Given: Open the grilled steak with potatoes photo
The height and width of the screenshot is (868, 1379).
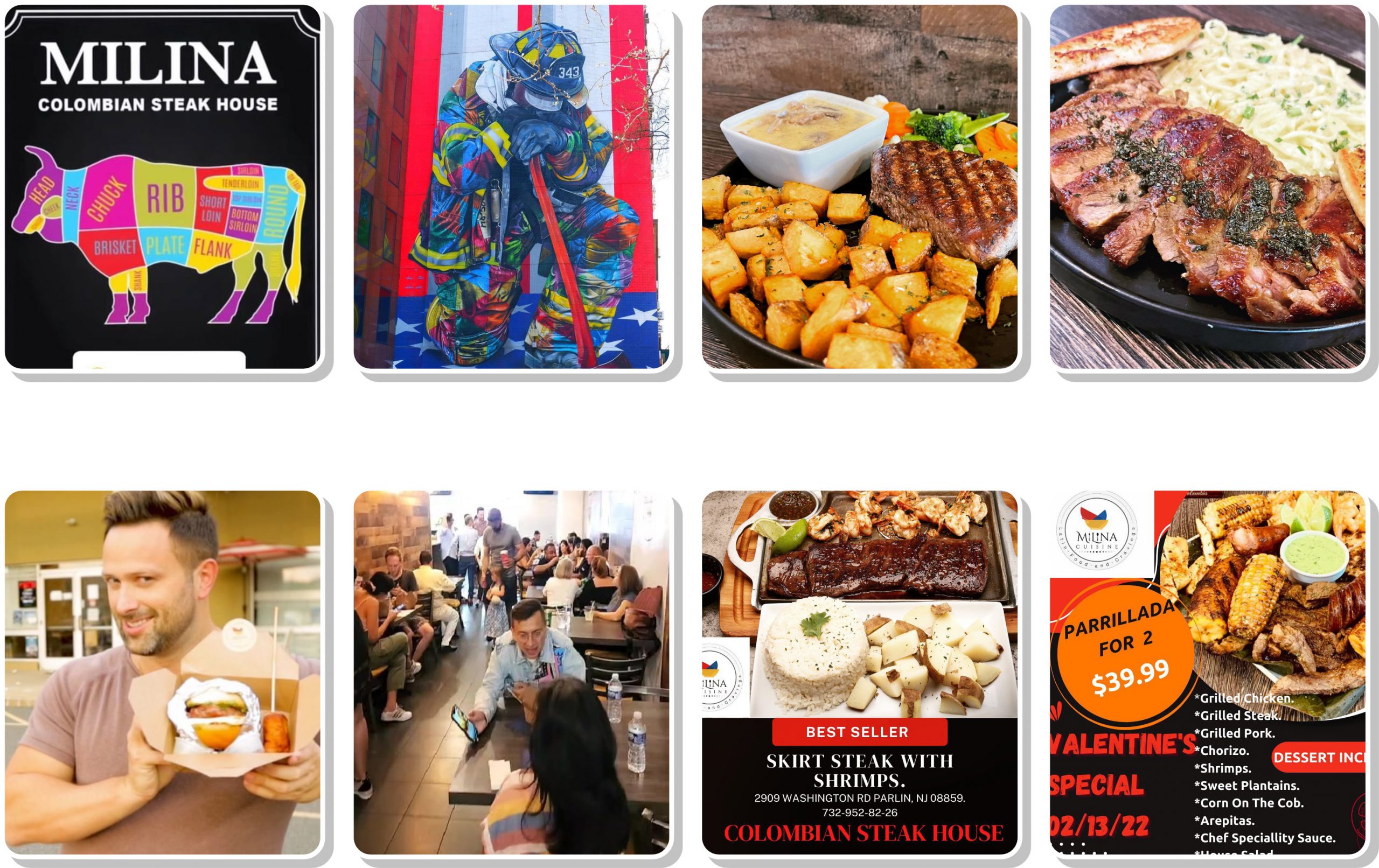Looking at the screenshot, I should pyautogui.click(x=860, y=187).
